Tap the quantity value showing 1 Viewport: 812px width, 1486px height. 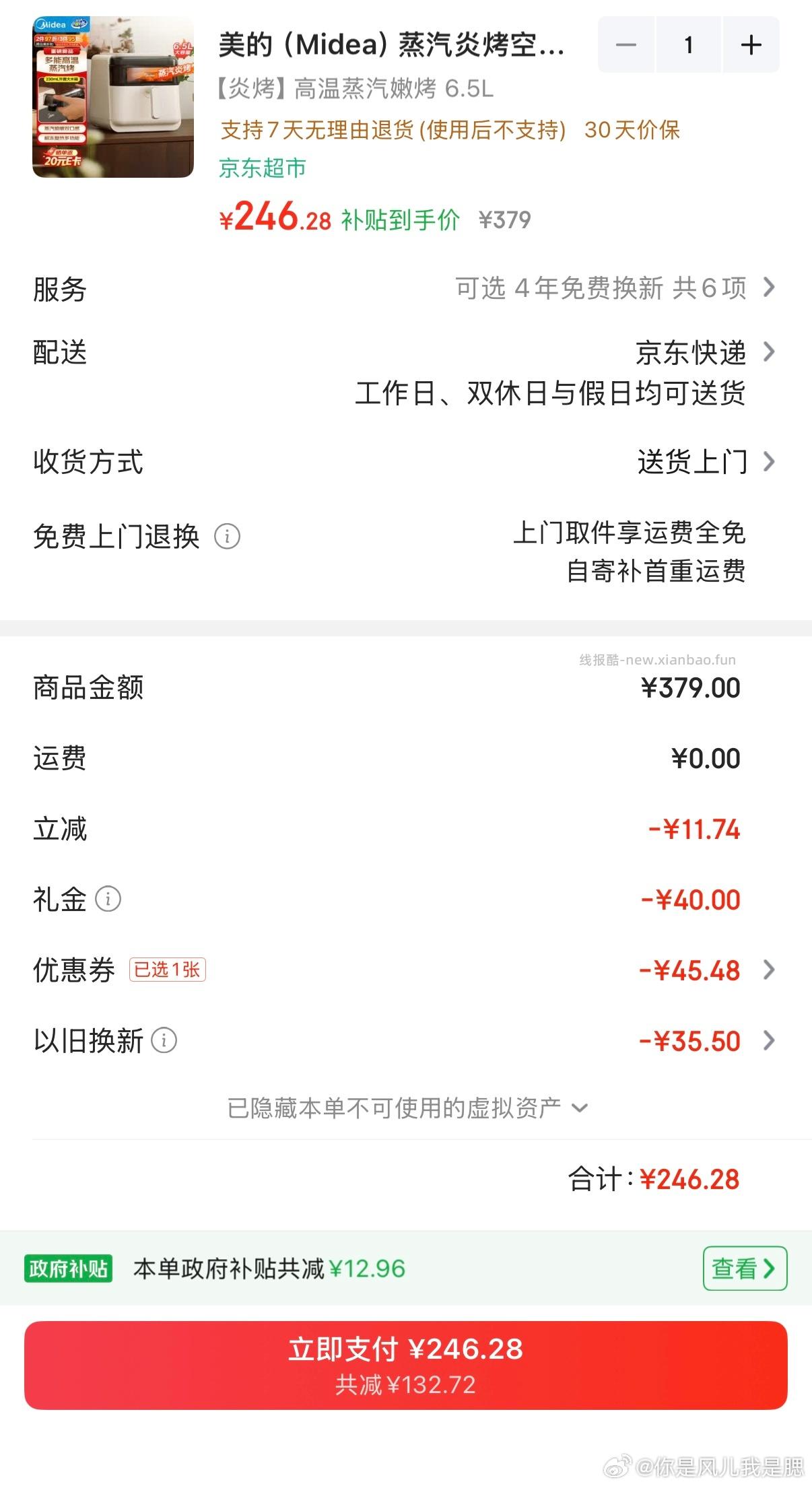coord(688,44)
